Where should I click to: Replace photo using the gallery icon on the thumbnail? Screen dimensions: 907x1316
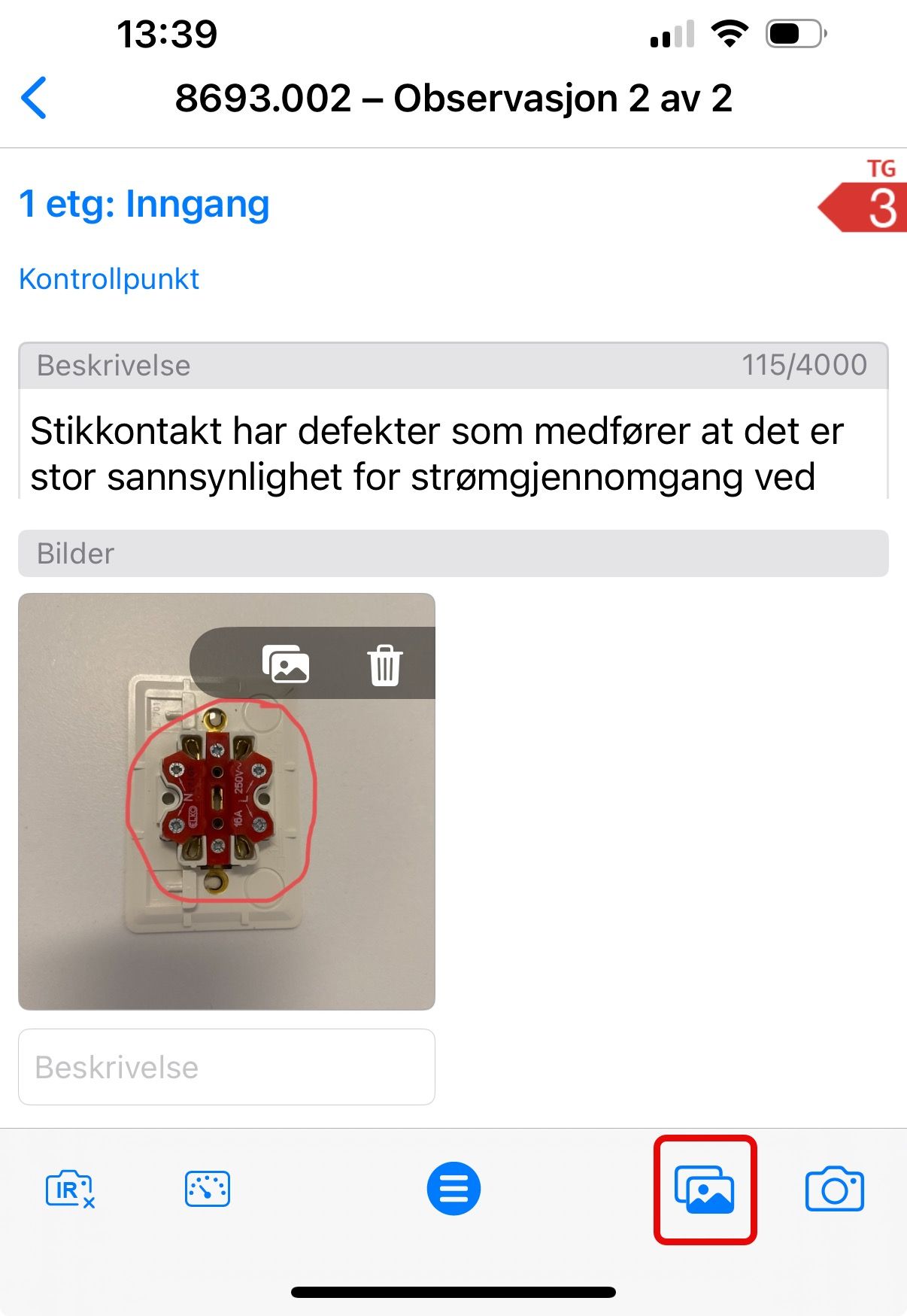[x=286, y=664]
